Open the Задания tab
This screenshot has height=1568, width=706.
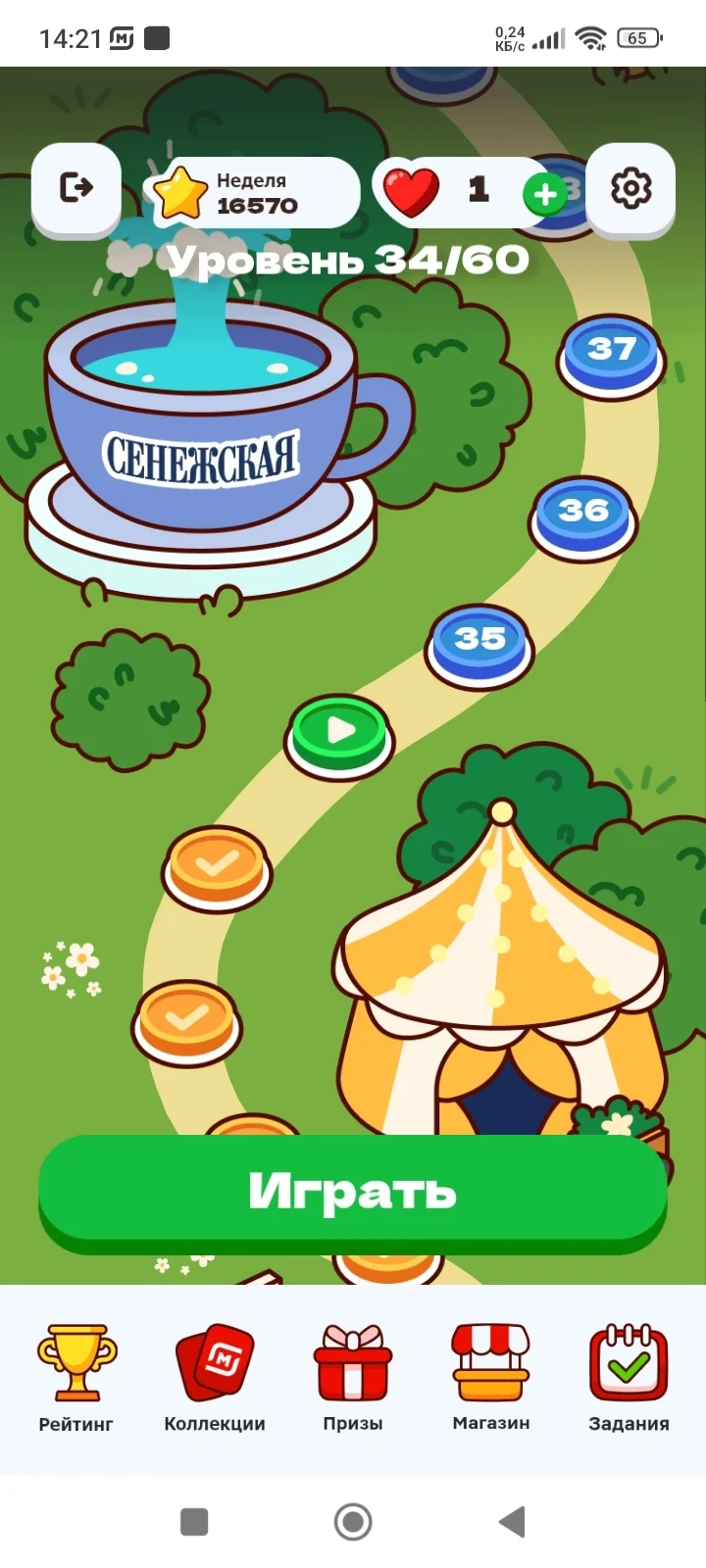click(629, 1378)
